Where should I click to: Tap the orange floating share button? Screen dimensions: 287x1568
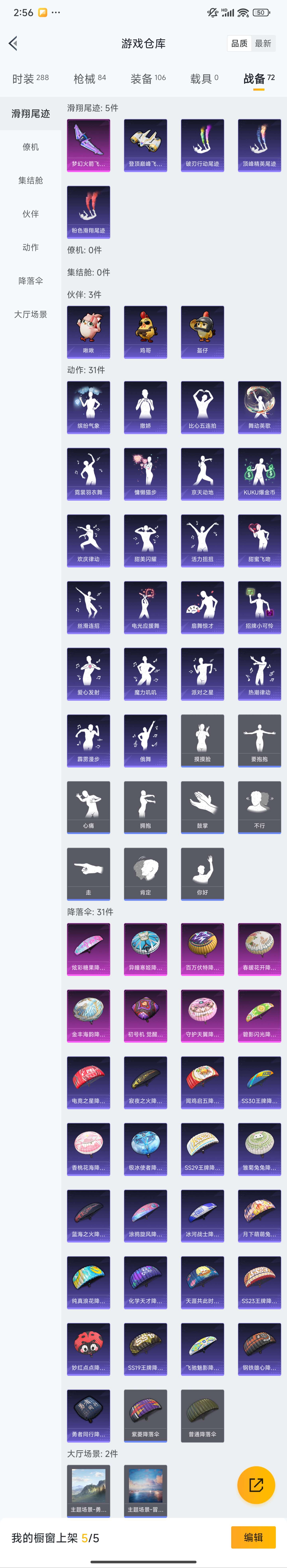coord(256,1485)
